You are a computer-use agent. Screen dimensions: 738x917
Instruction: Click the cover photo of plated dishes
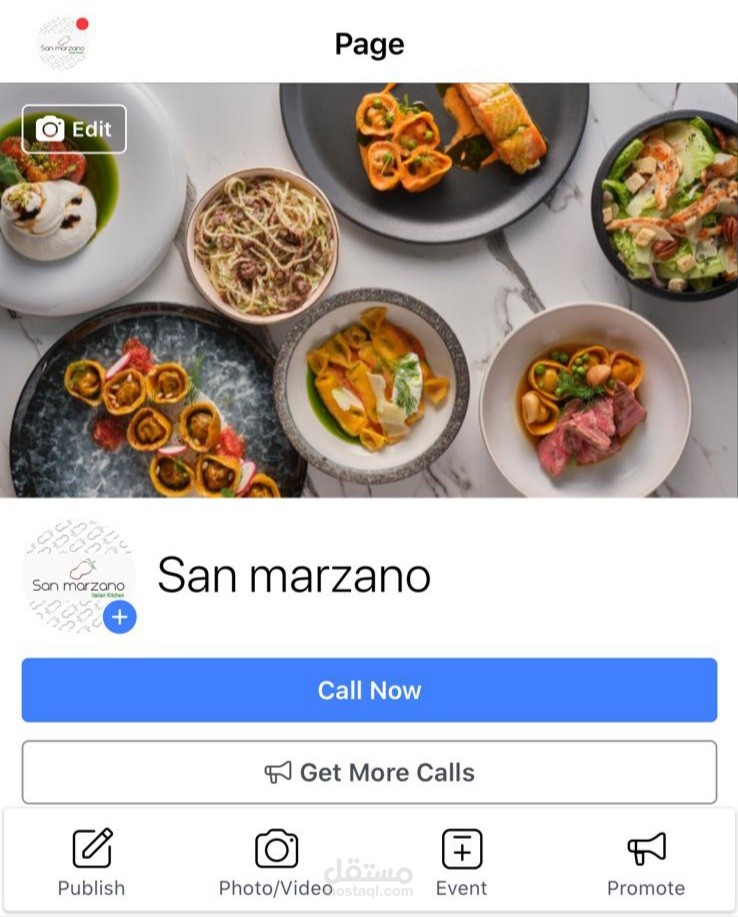[x=400, y=300]
